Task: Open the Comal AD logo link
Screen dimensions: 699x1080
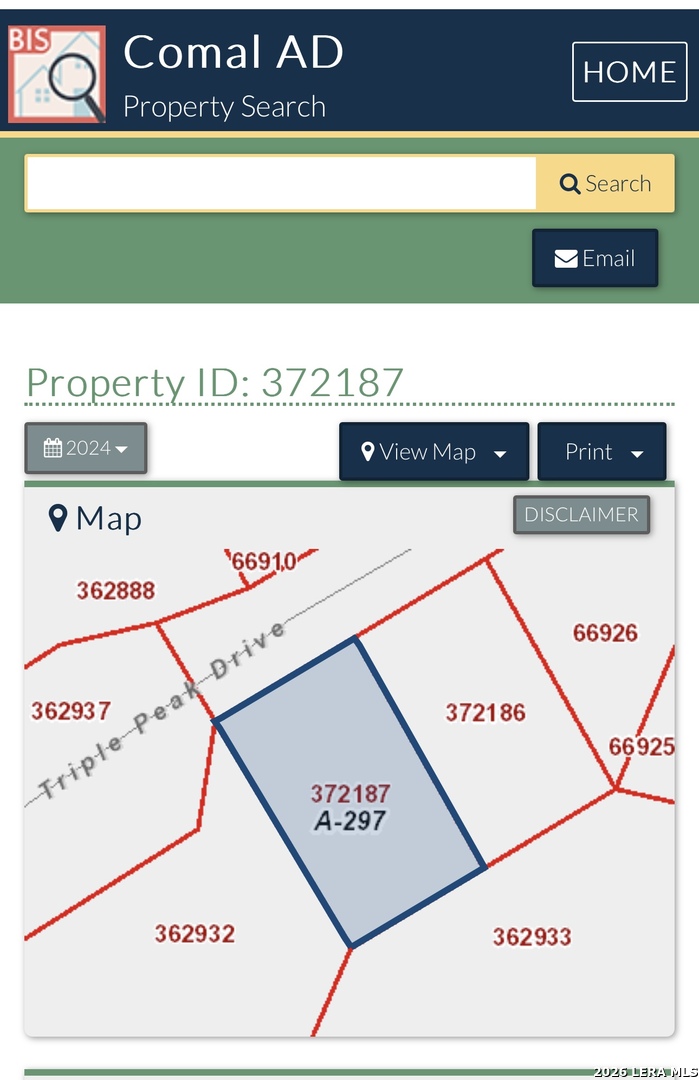Action: click(x=57, y=74)
